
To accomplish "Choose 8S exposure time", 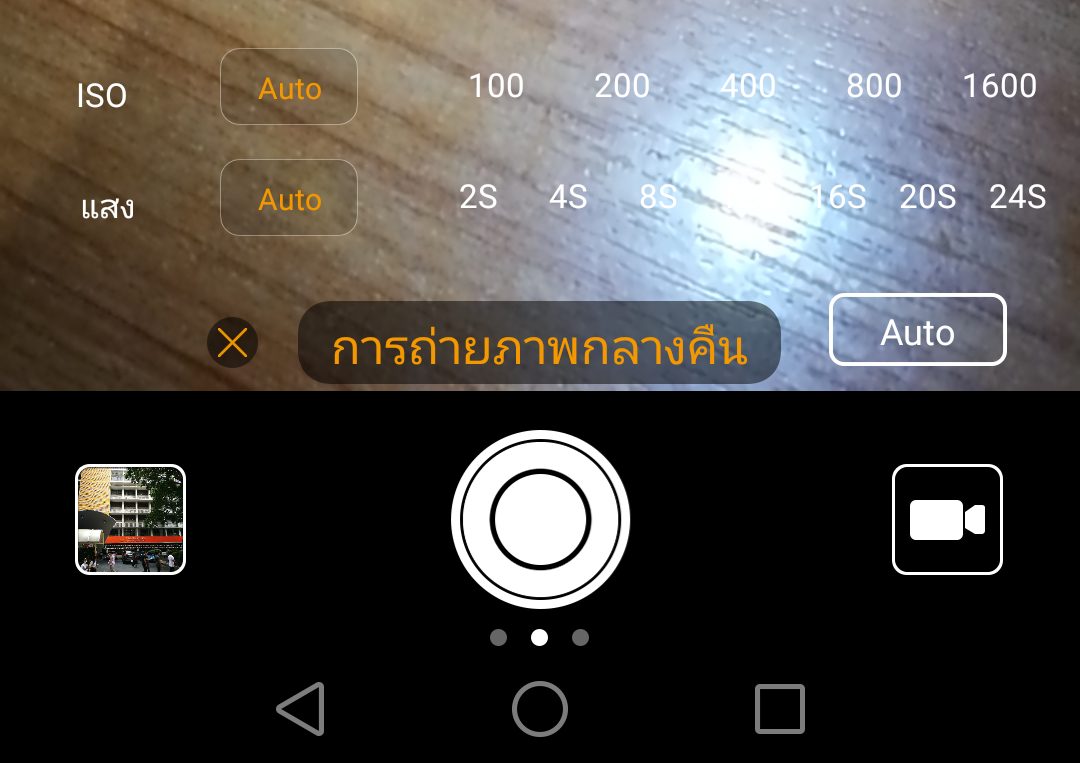I will 658,197.
